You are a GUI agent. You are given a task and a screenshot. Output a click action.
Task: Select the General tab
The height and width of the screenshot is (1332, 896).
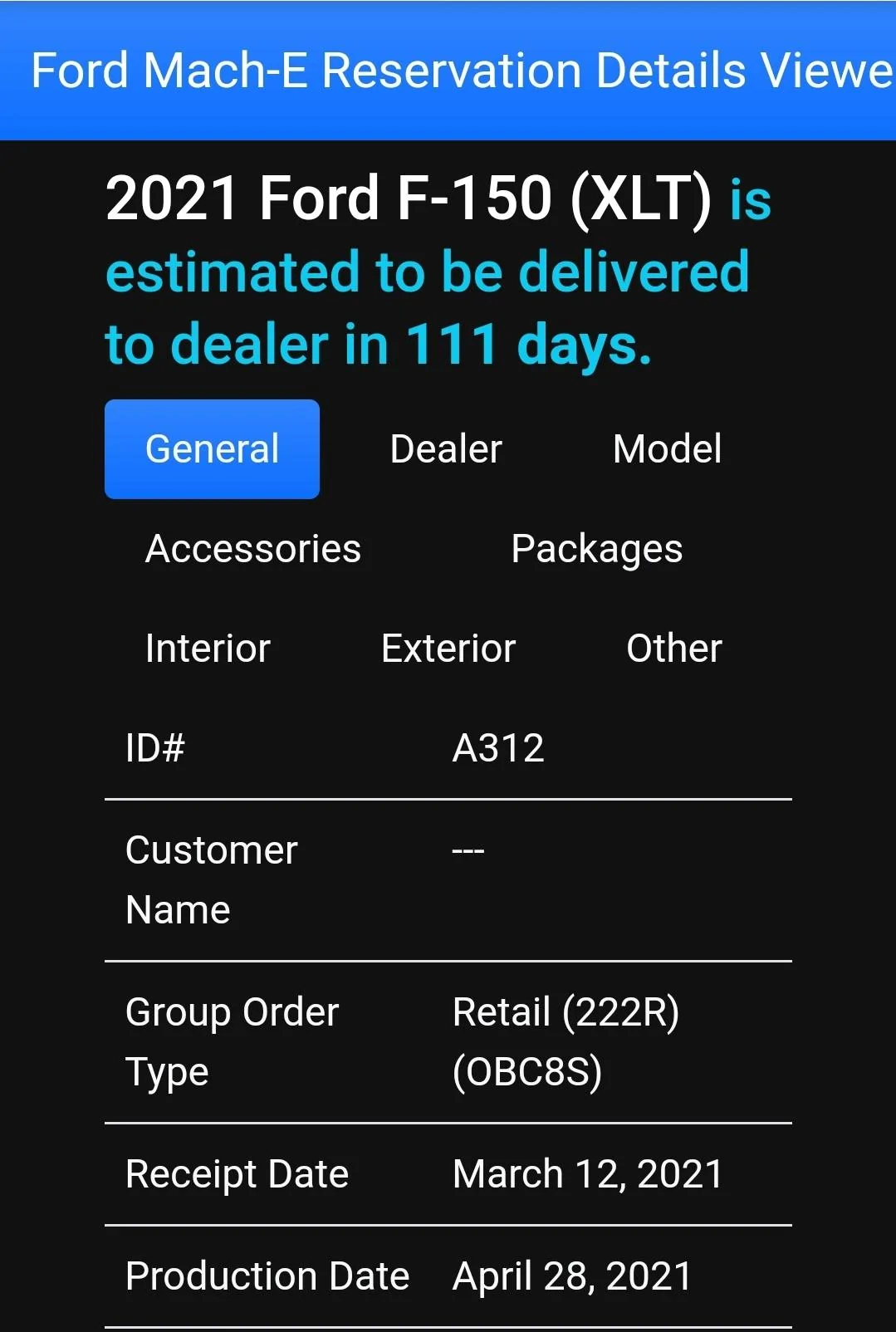[x=212, y=449]
